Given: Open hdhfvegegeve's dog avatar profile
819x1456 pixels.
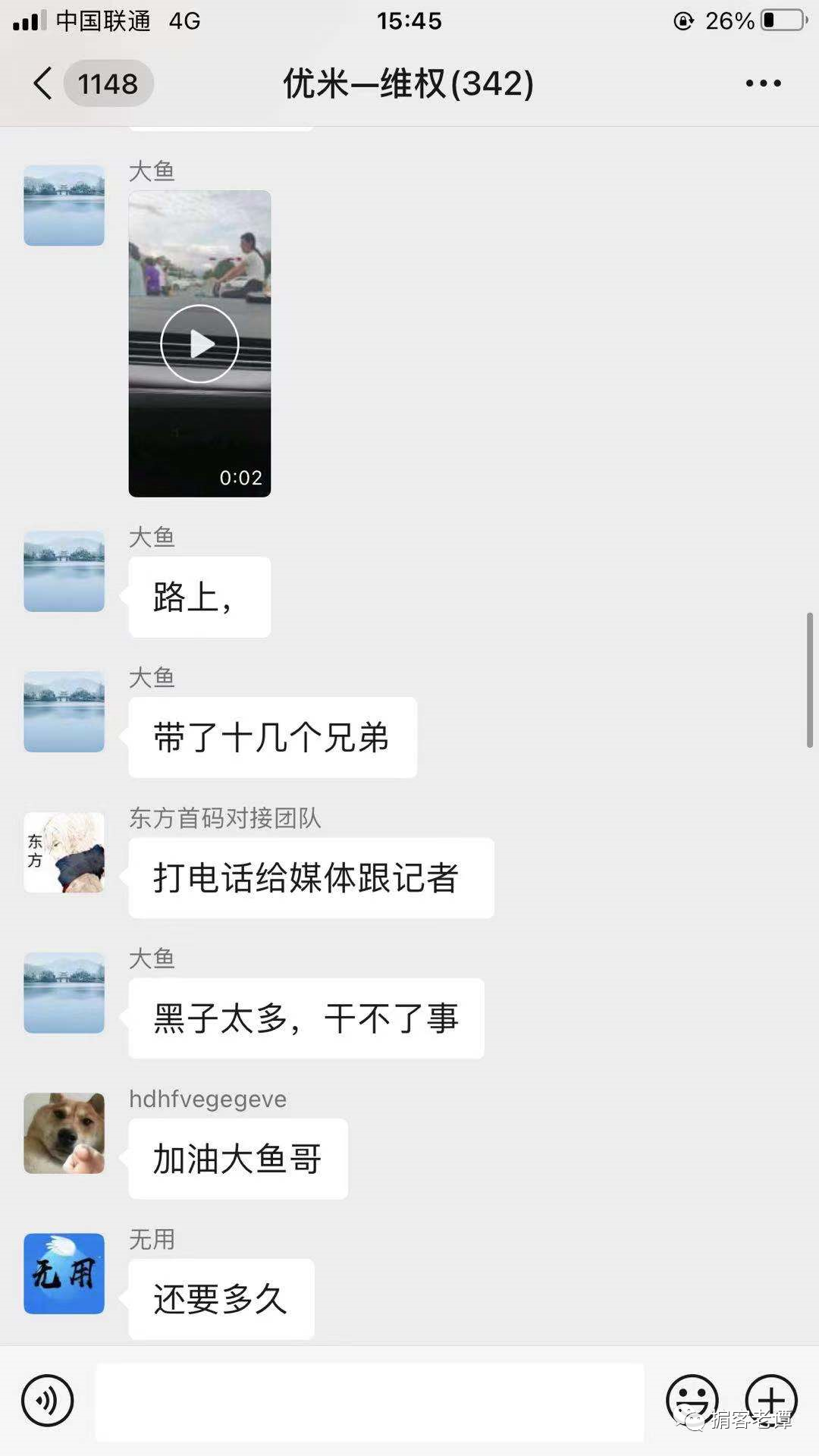Looking at the screenshot, I should [64, 1133].
